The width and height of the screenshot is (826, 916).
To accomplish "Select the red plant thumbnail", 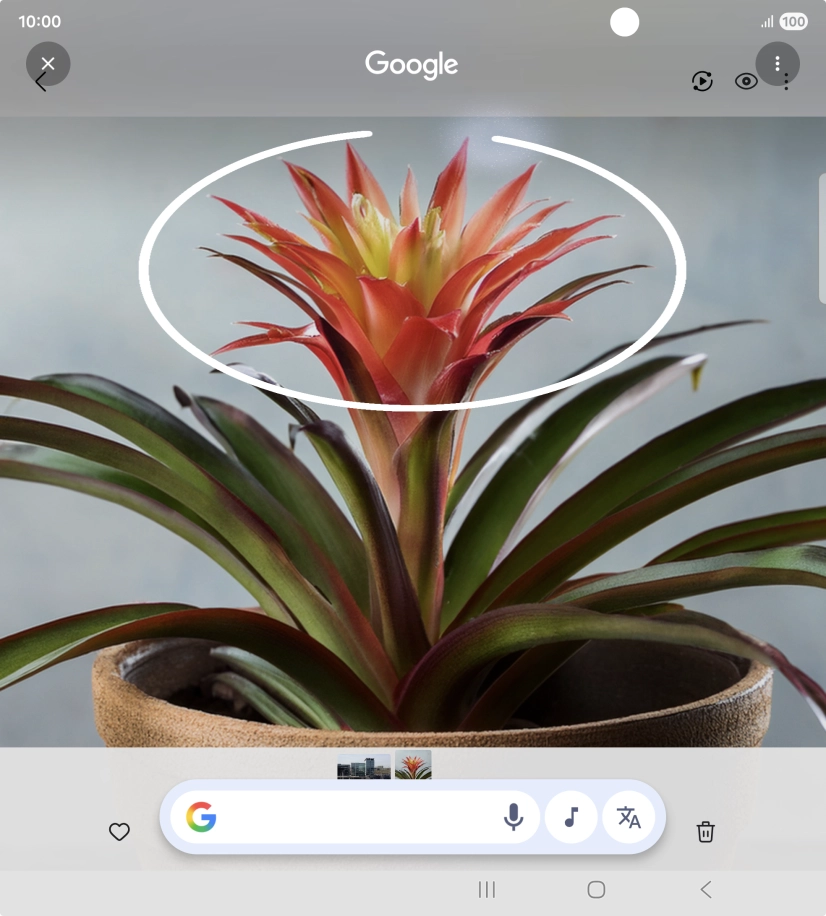I will tap(413, 765).
